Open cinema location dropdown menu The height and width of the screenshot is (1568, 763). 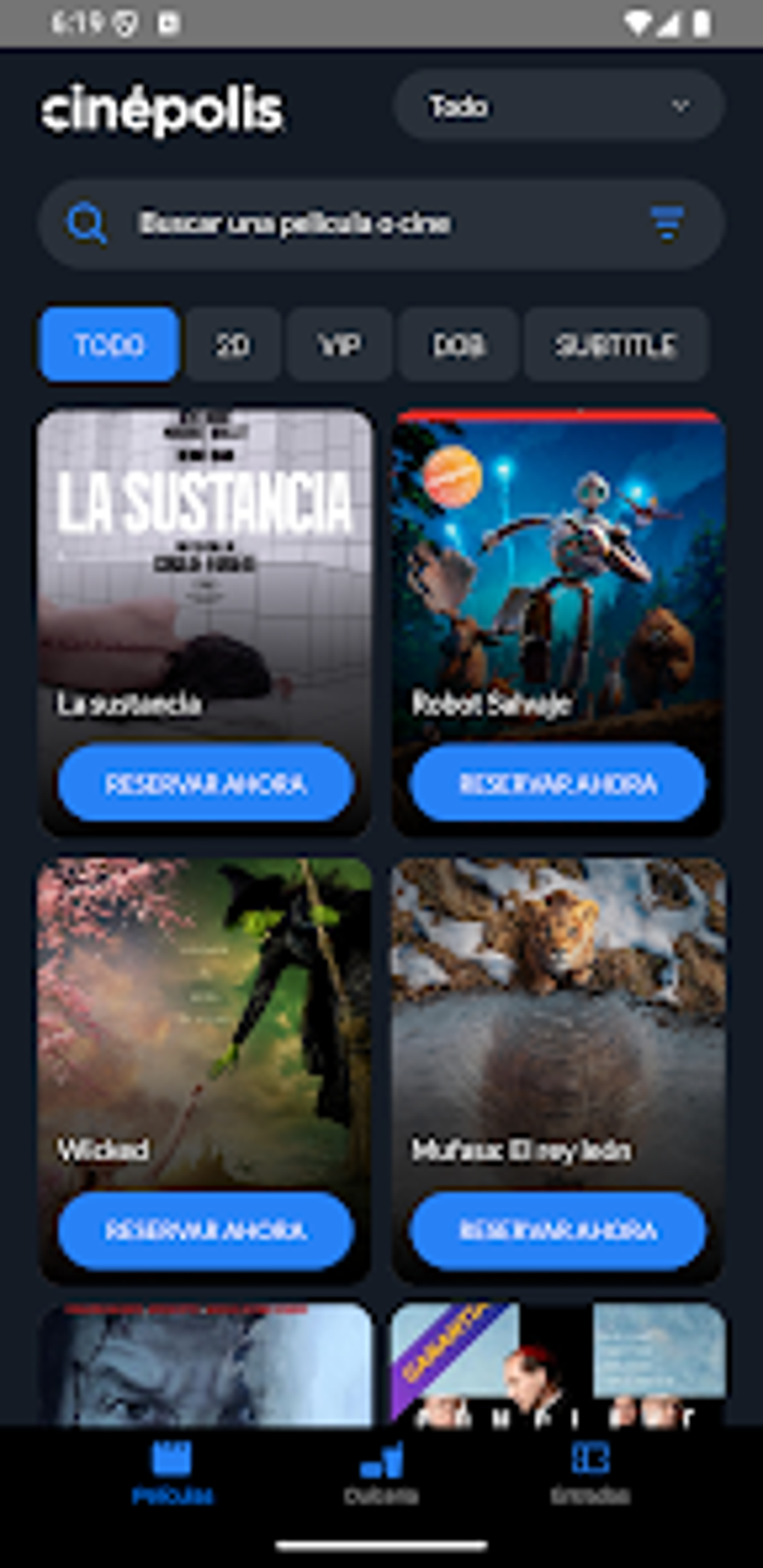pos(558,106)
